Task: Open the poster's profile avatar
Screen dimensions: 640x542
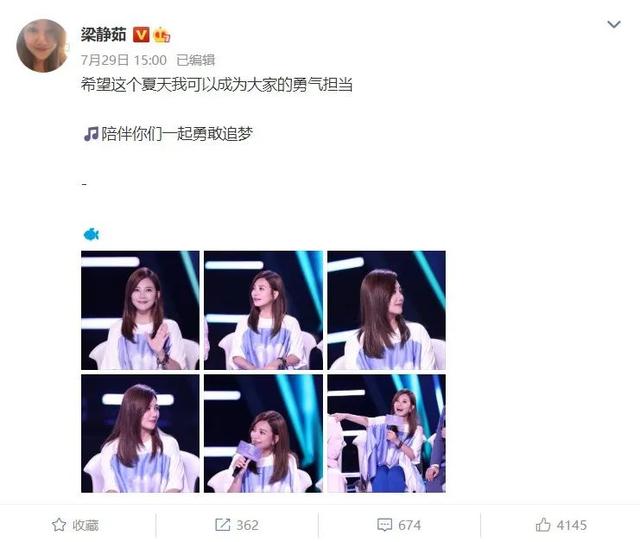Action: pyautogui.click(x=43, y=46)
